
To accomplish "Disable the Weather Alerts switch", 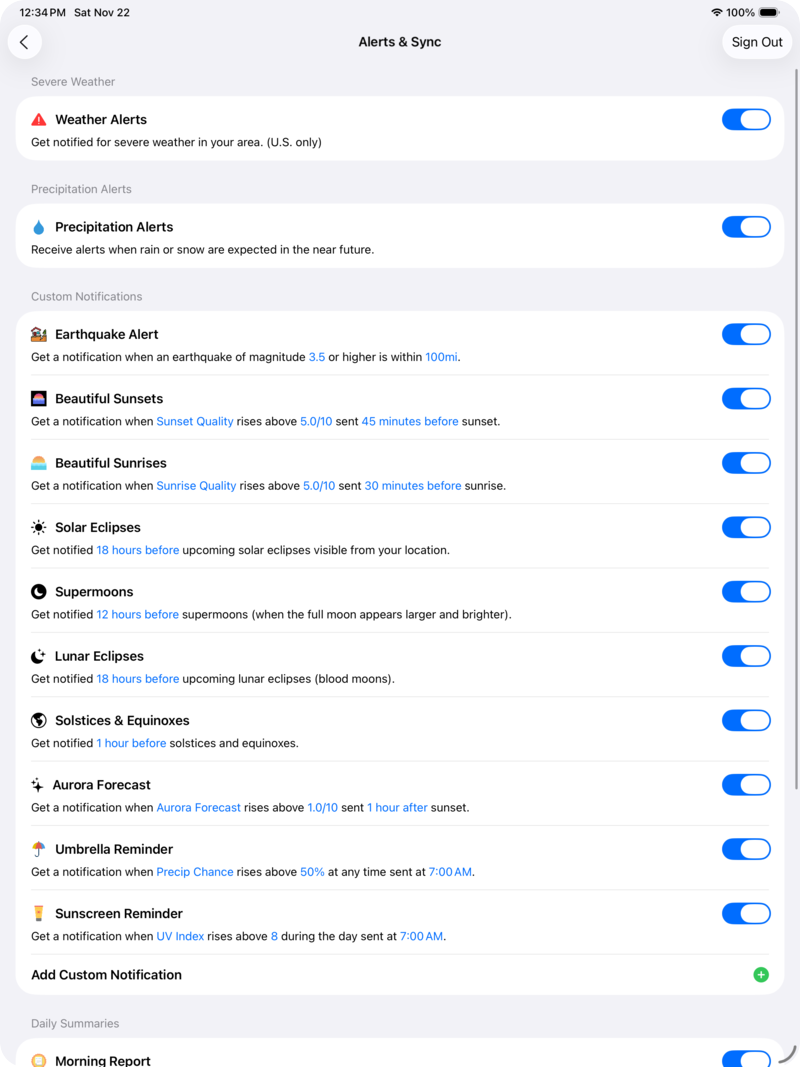I will (x=746, y=120).
